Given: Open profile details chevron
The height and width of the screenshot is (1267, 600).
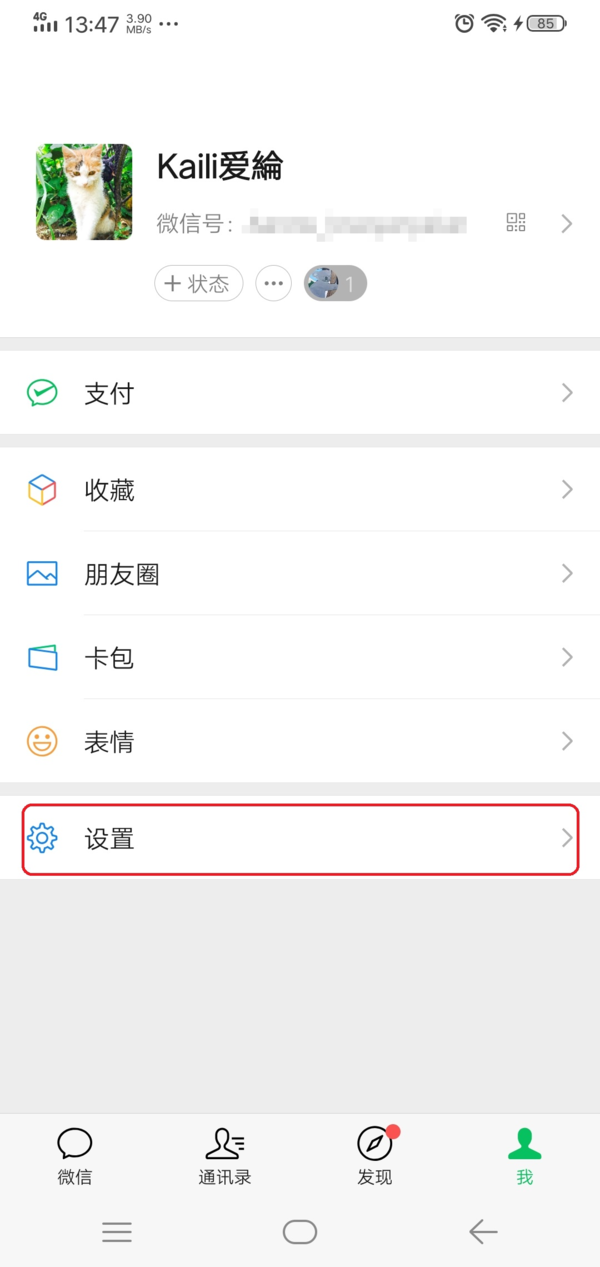Looking at the screenshot, I should [567, 223].
